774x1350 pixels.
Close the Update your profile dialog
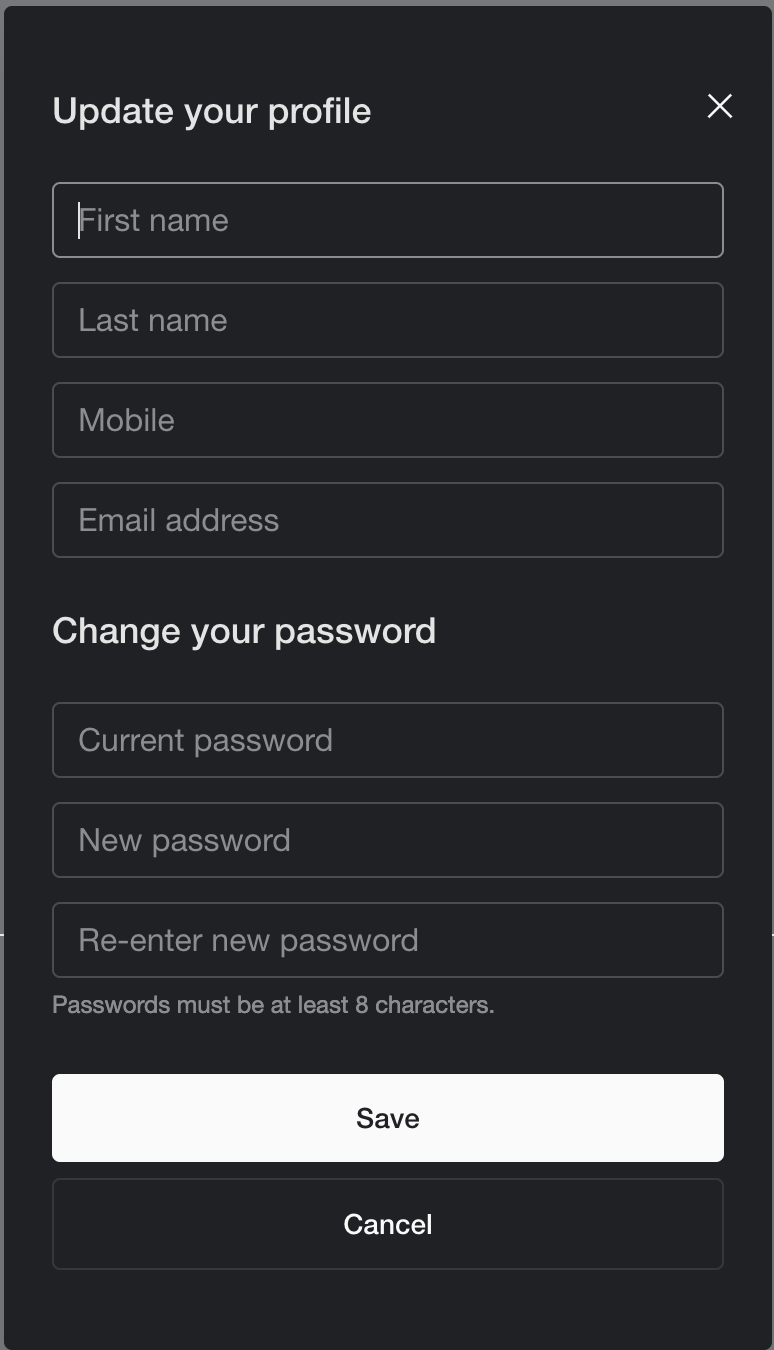coord(720,106)
